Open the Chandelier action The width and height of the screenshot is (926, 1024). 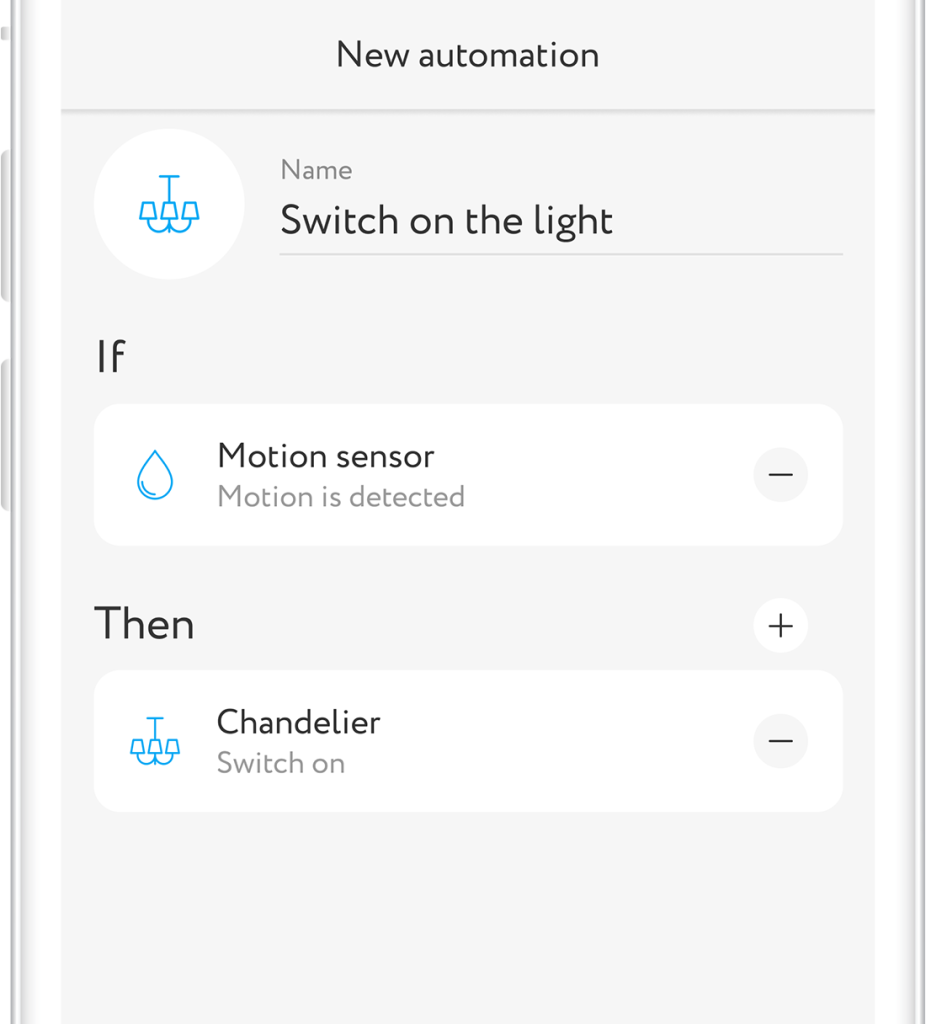tap(420, 741)
